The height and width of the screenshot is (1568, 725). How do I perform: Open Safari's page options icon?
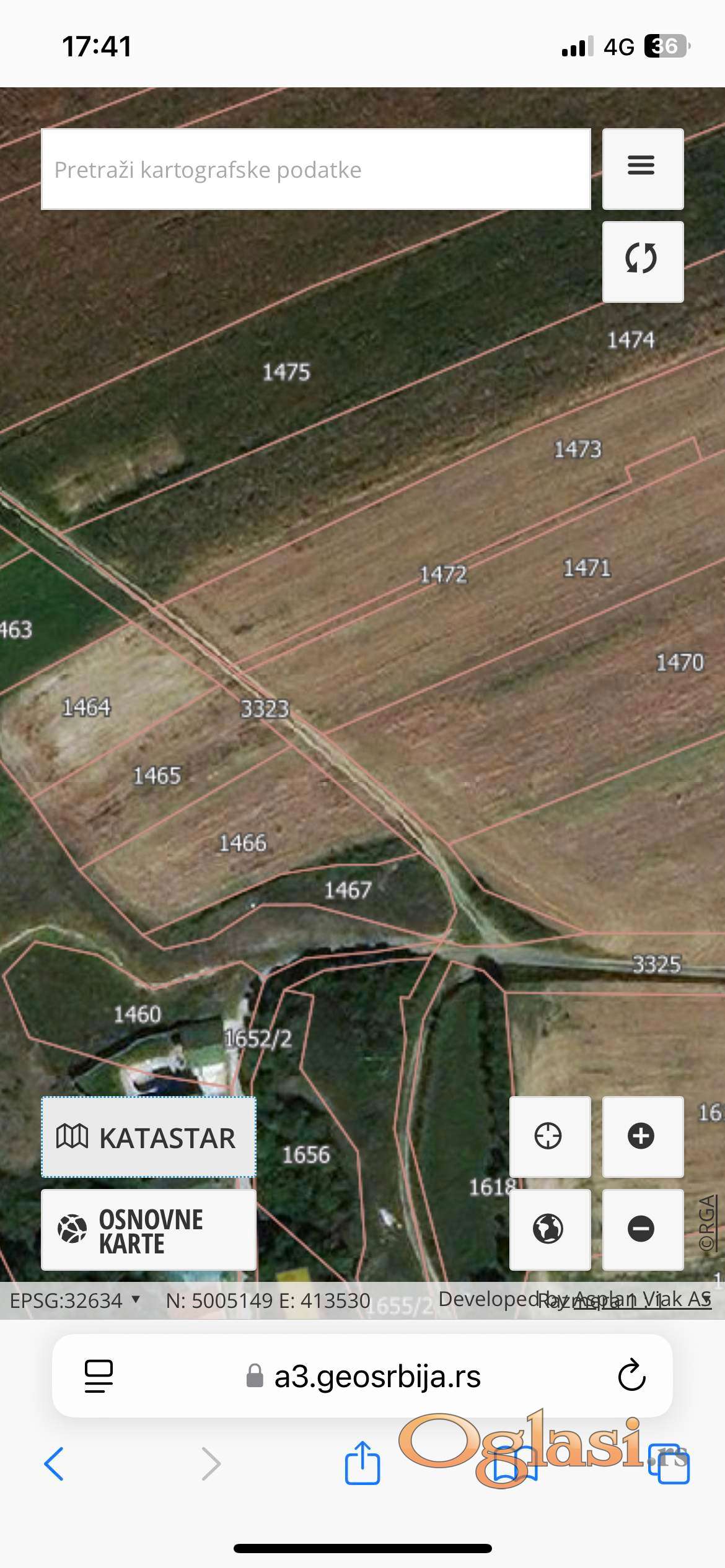[x=99, y=1376]
